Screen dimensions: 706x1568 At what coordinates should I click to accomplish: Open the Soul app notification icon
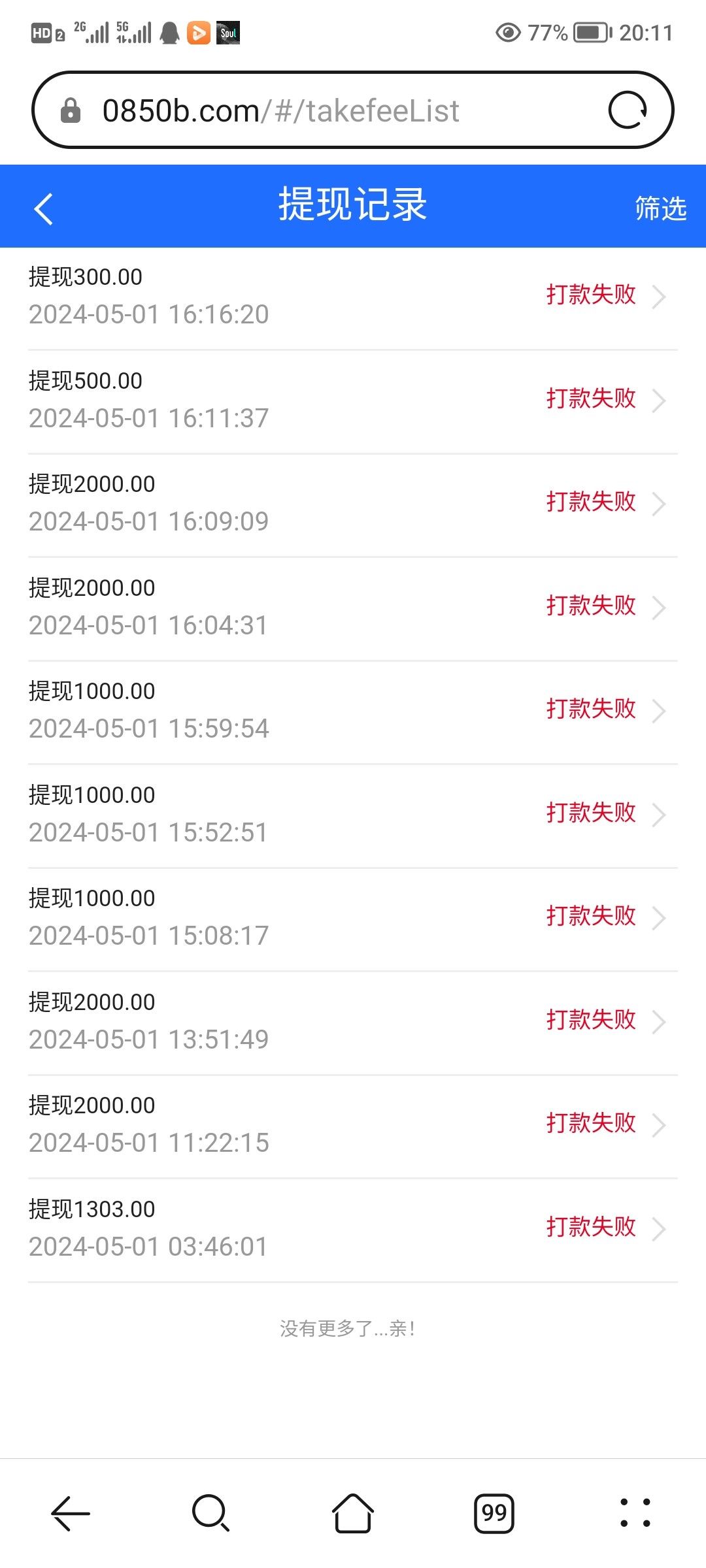click(228, 31)
